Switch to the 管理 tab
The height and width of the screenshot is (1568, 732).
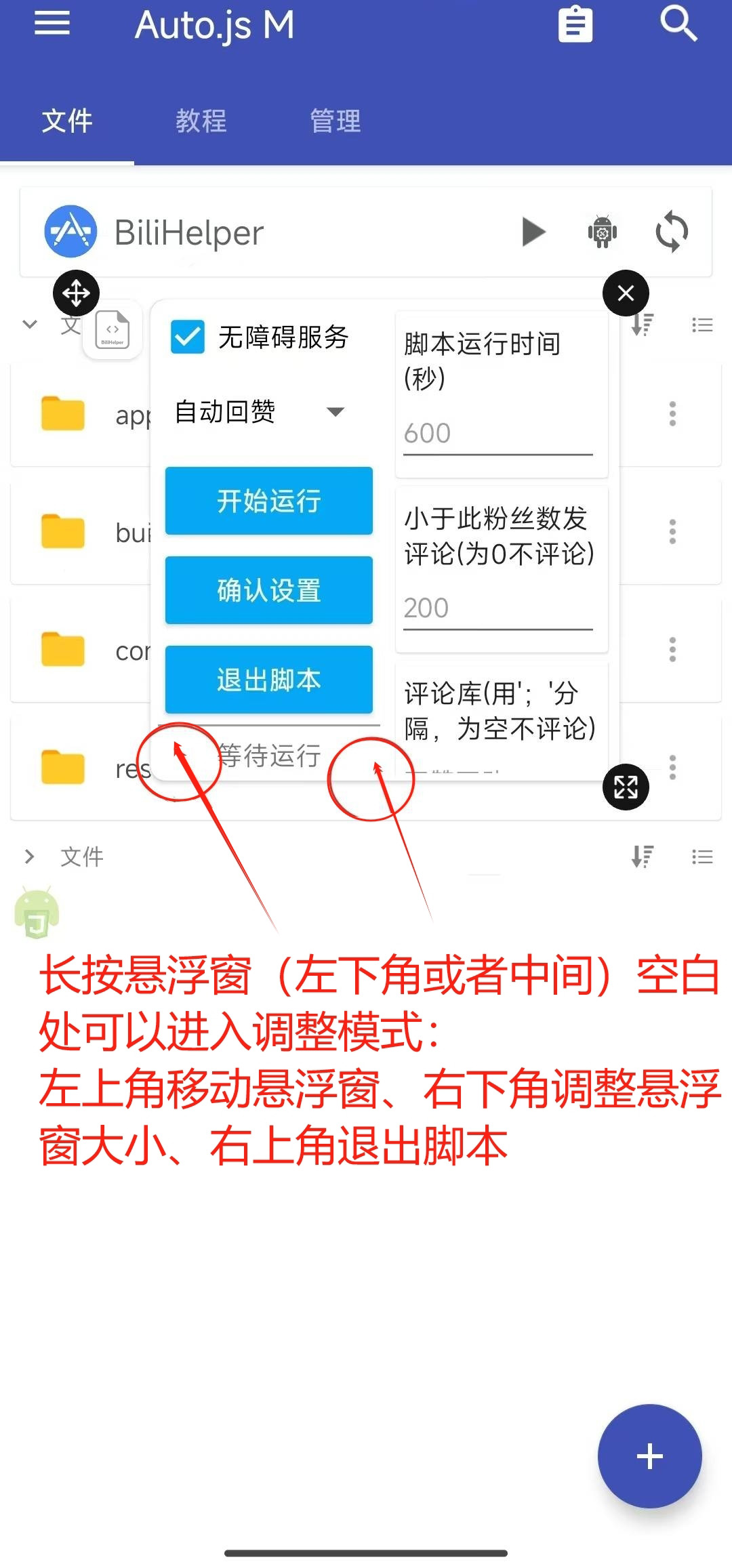[x=335, y=121]
